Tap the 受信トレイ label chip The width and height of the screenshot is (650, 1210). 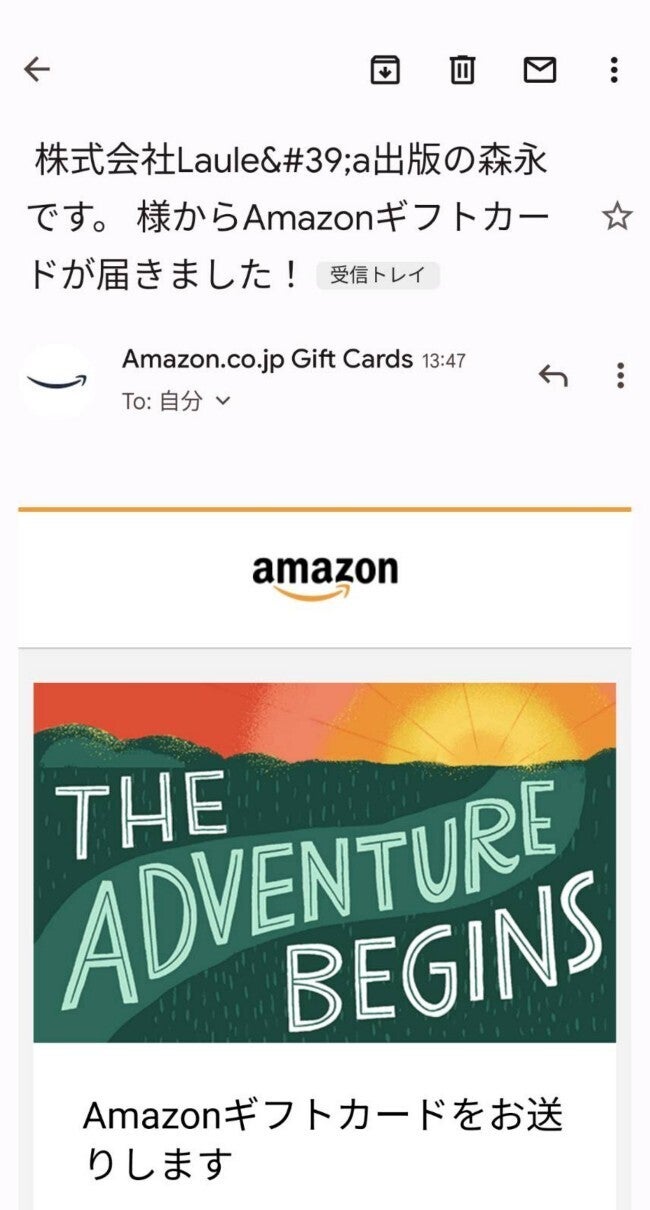[x=378, y=275]
